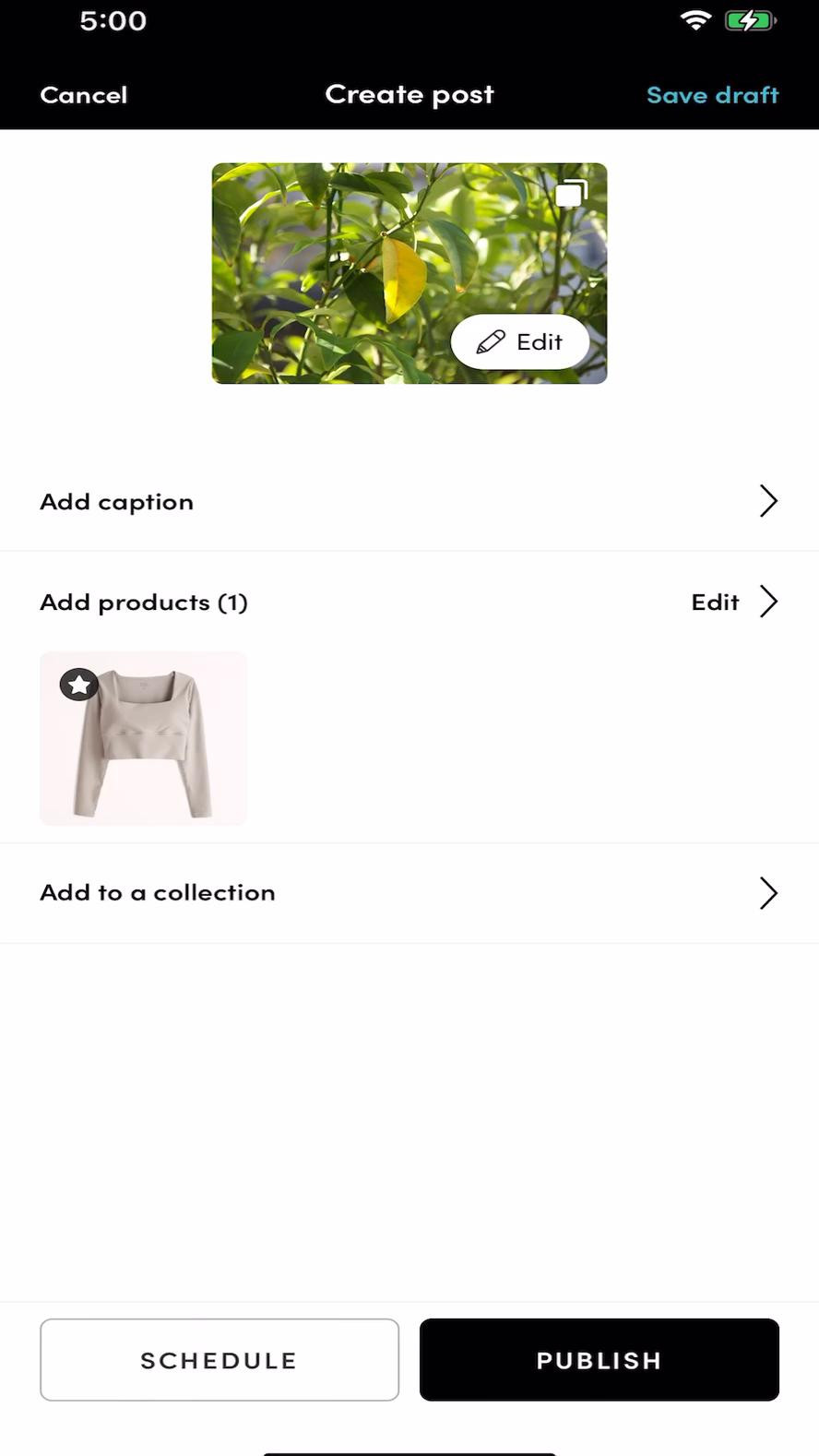Cancel creating the post
The height and width of the screenshot is (1456, 819).
pyautogui.click(x=83, y=95)
